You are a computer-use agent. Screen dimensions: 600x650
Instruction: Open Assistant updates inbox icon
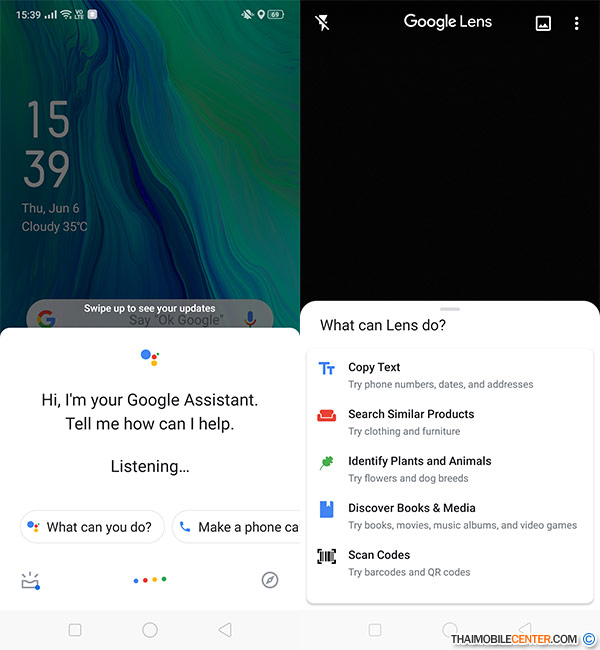click(29, 580)
